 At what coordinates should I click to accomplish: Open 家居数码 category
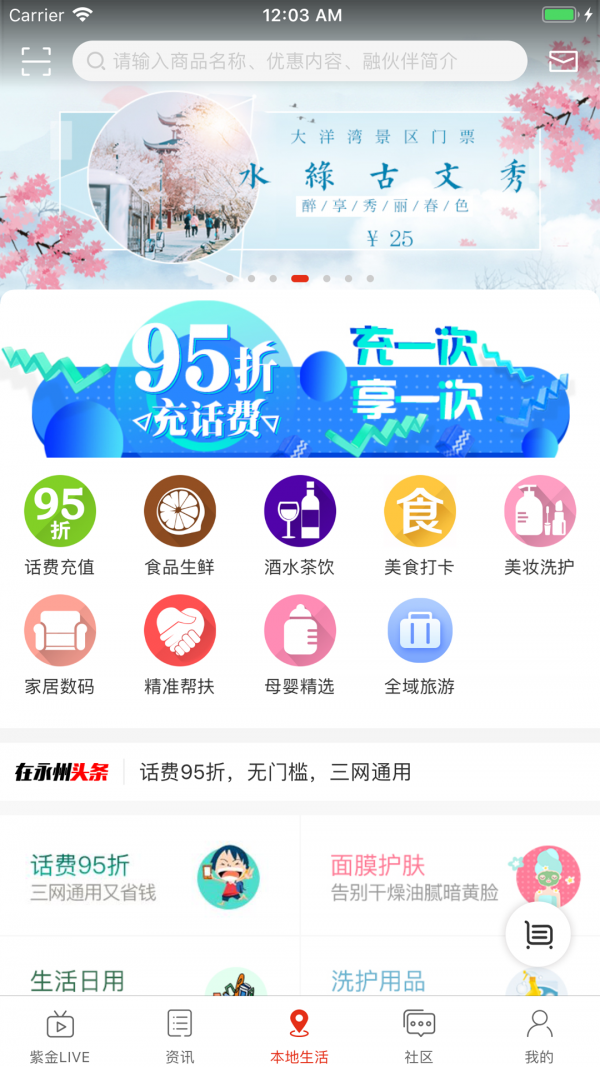pos(60,645)
